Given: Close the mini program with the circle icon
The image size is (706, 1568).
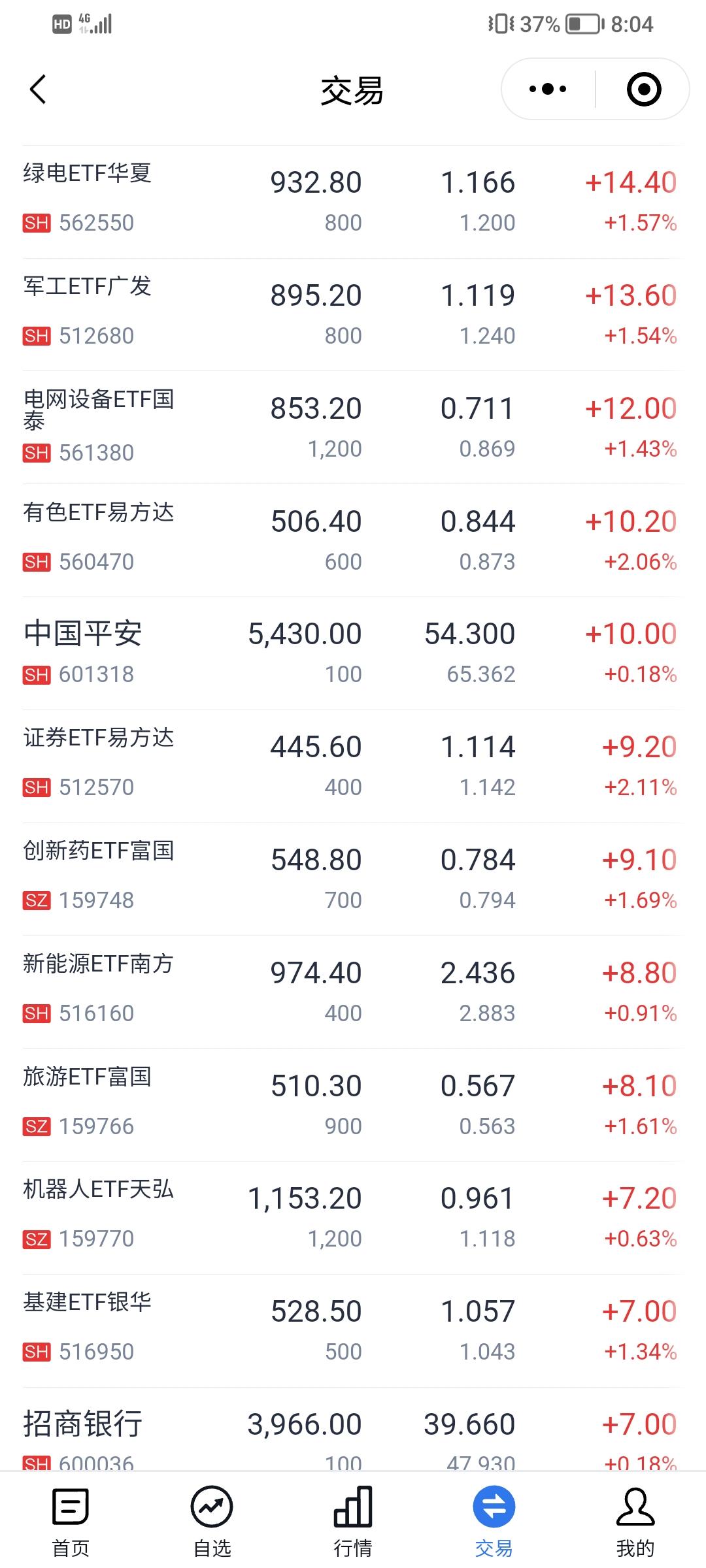Looking at the screenshot, I should (644, 89).
